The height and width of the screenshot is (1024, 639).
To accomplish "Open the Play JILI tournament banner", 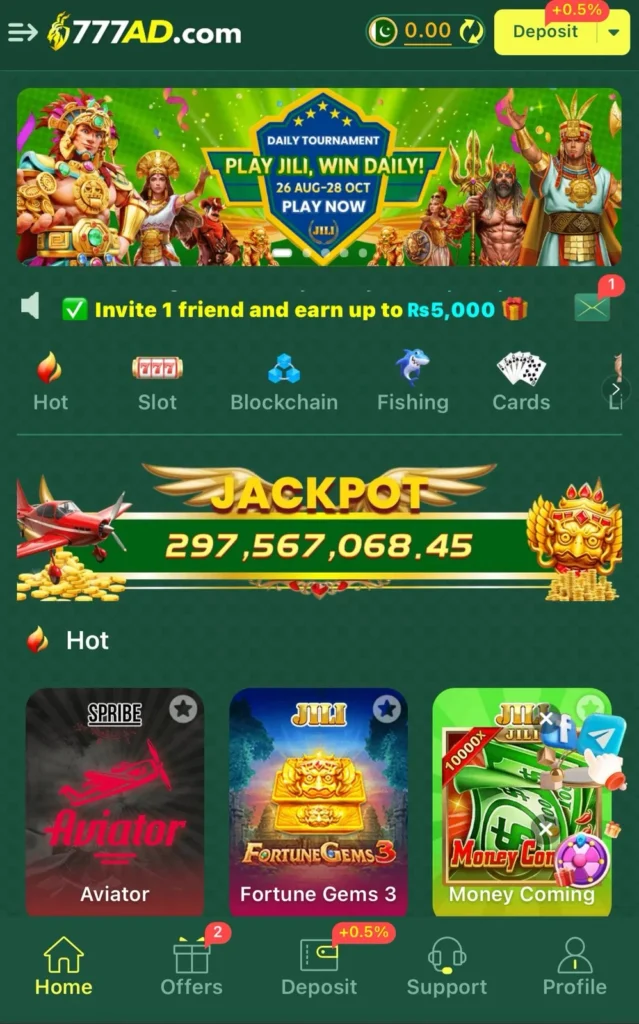I will [x=319, y=177].
